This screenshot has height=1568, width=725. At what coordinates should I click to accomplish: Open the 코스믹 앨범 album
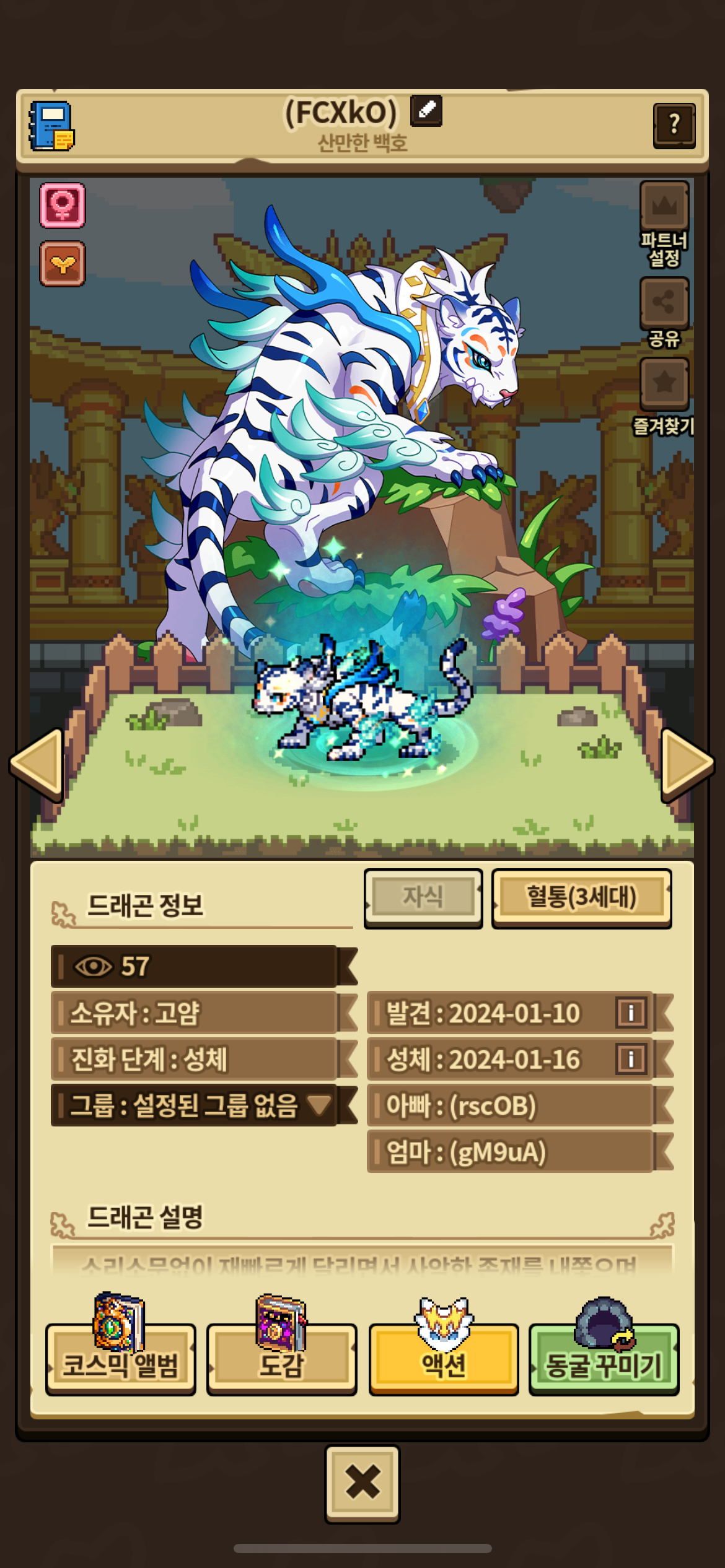click(120, 1359)
